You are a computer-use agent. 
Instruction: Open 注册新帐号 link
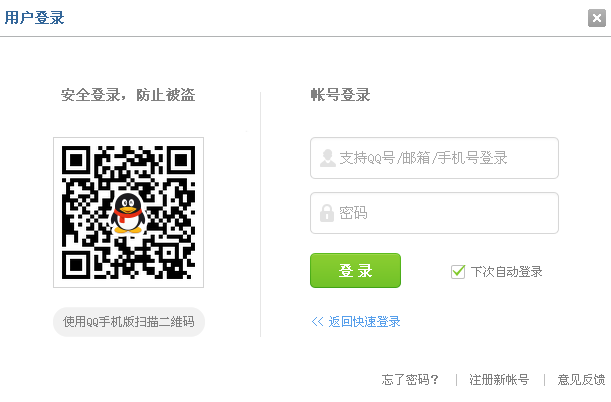499,380
